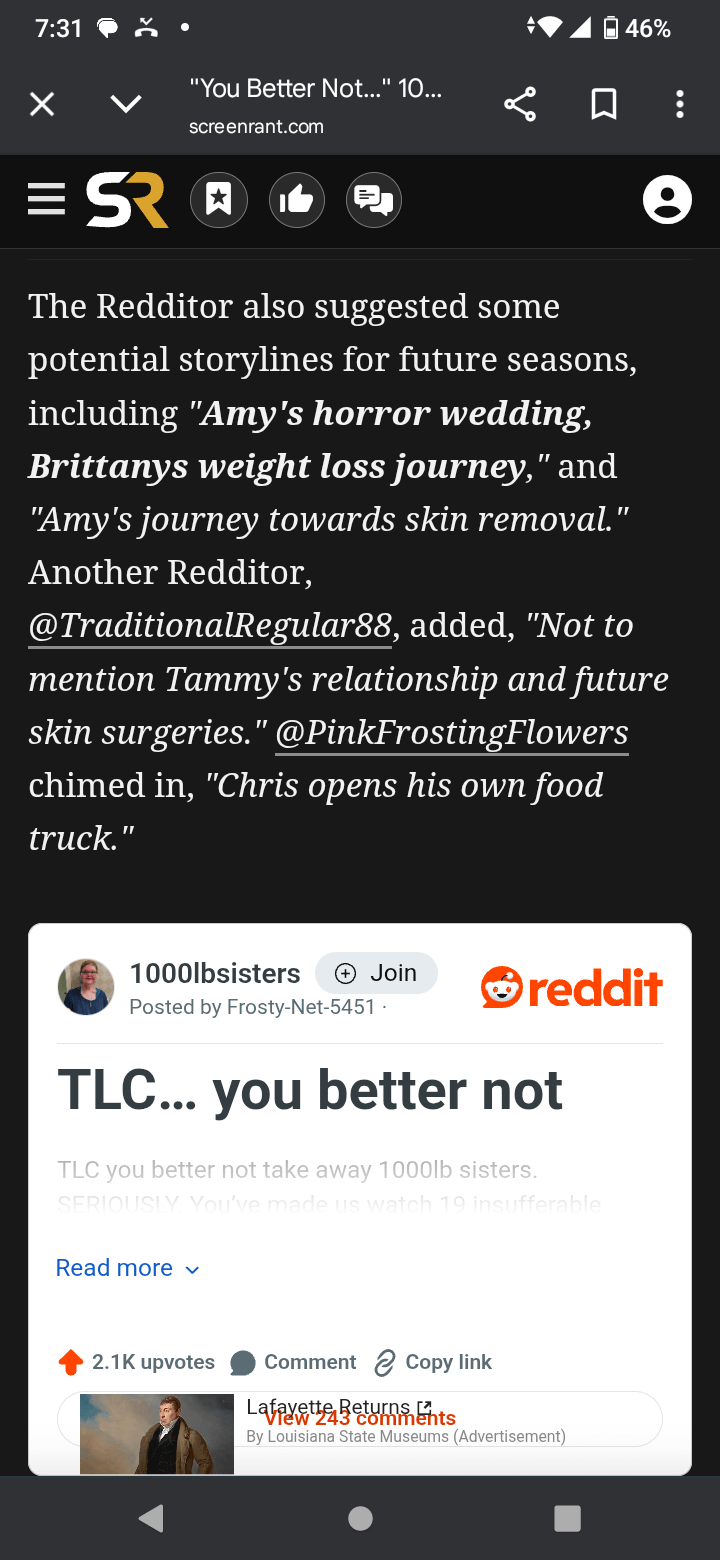Image resolution: width=720 pixels, height=1560 pixels.
Task: Comment on the Reddit post
Action: pyautogui.click(x=294, y=1362)
